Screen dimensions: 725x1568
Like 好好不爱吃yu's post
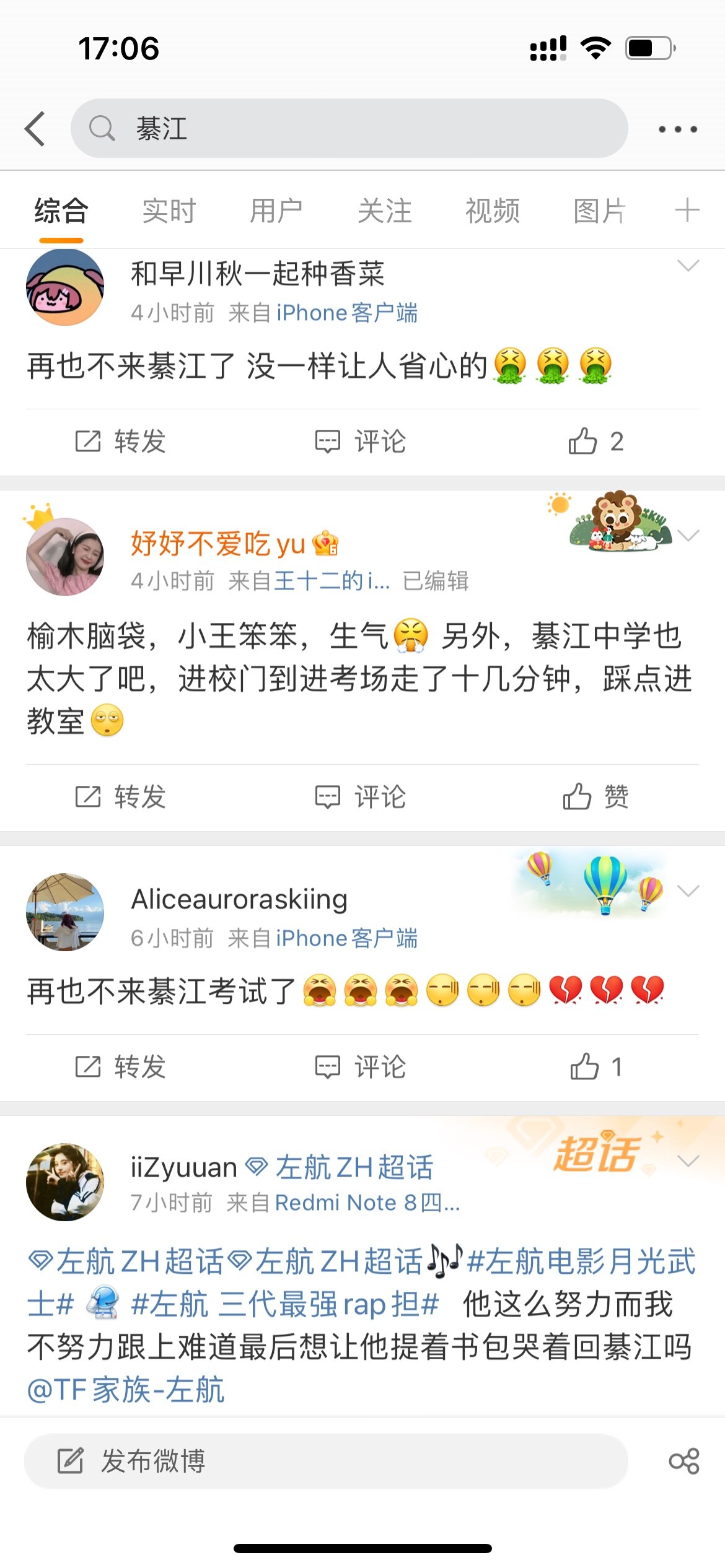pos(595,797)
